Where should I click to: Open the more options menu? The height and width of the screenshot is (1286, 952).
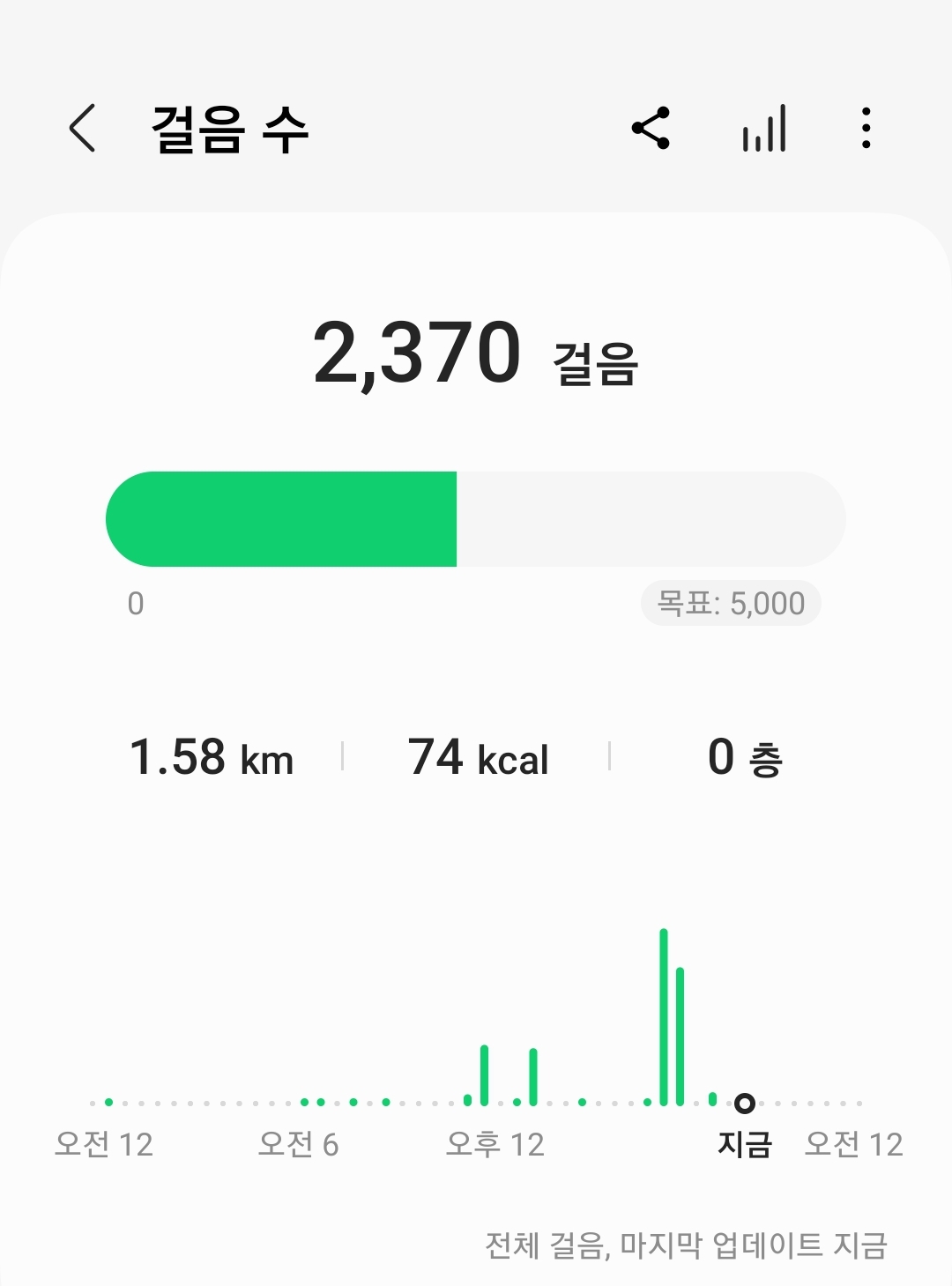tap(866, 129)
